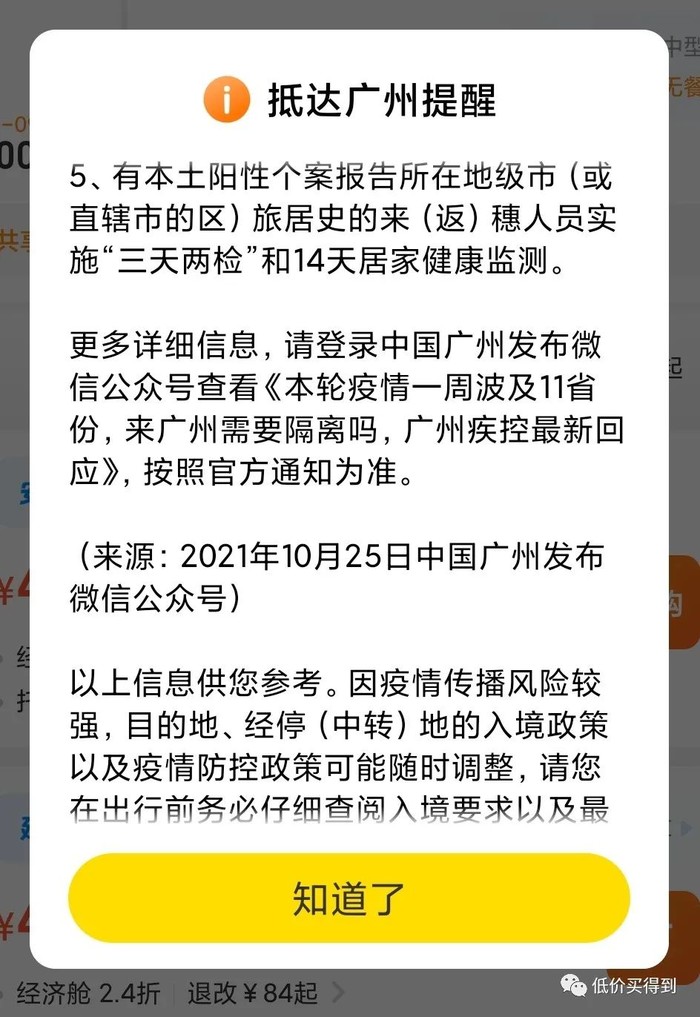Image resolution: width=700 pixels, height=1017 pixels.
Task: Tap the 知道了 button to dismiss the reminder
Action: 348,897
